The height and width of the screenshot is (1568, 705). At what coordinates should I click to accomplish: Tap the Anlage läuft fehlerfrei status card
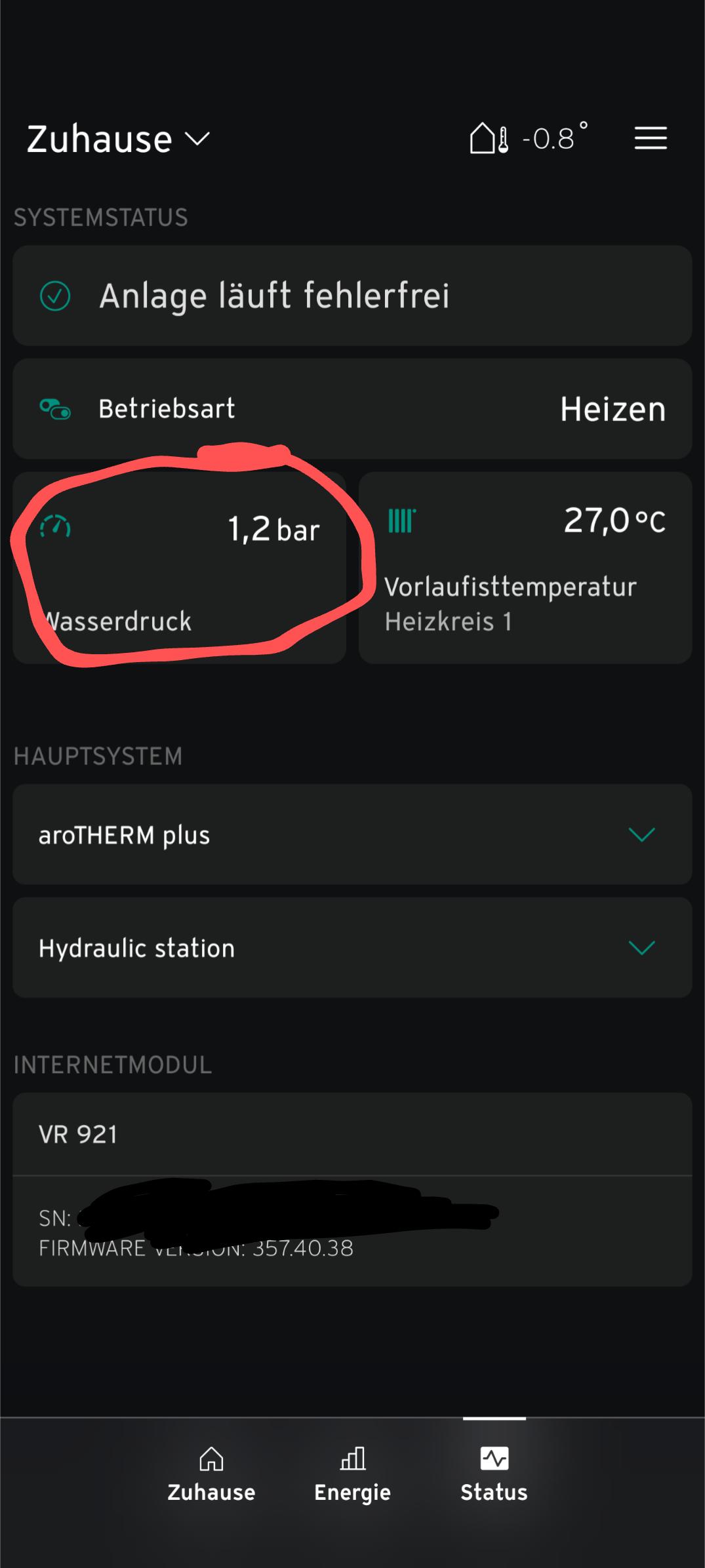352,296
